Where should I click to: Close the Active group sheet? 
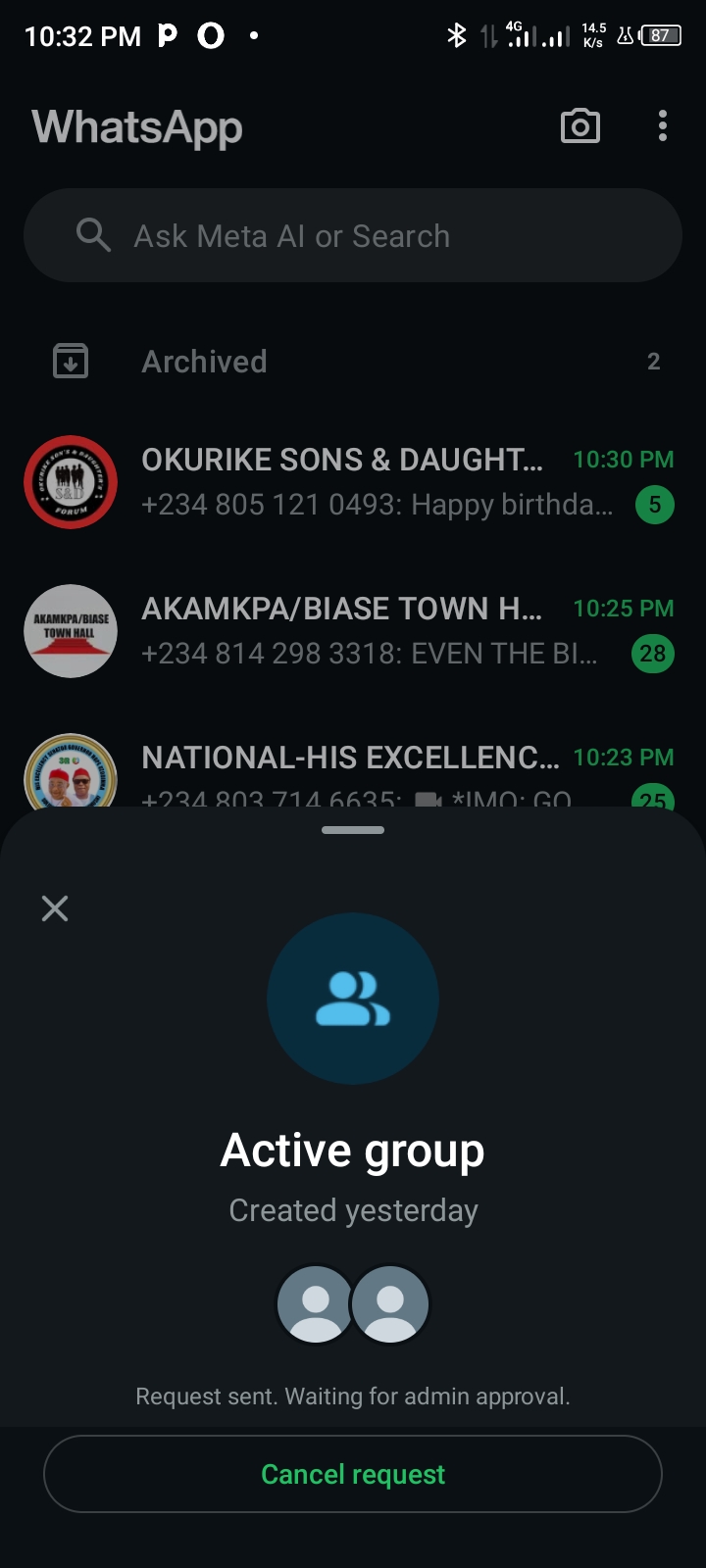click(55, 908)
